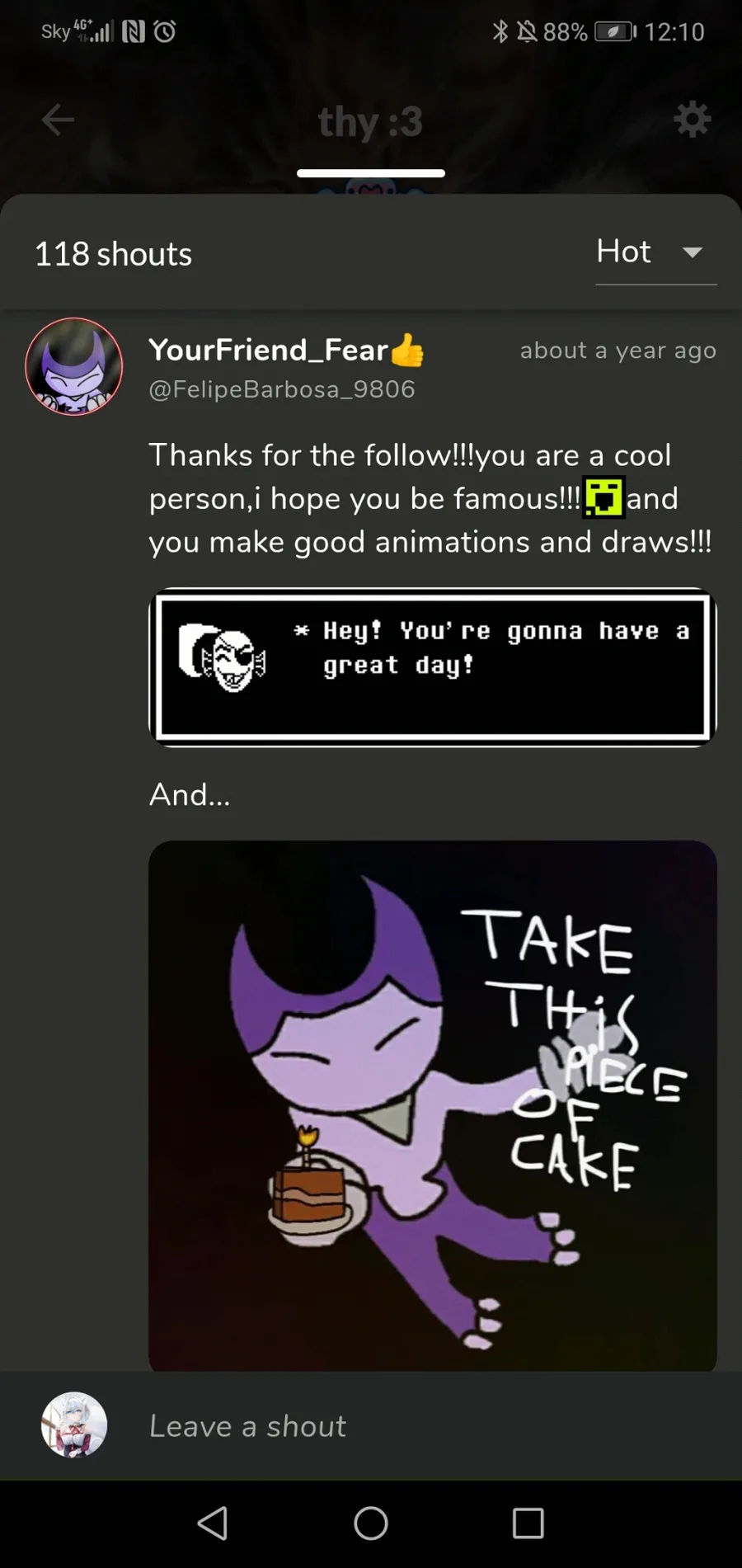The width and height of the screenshot is (742, 1568).
Task: Go back using the top arrow
Action: [x=58, y=120]
